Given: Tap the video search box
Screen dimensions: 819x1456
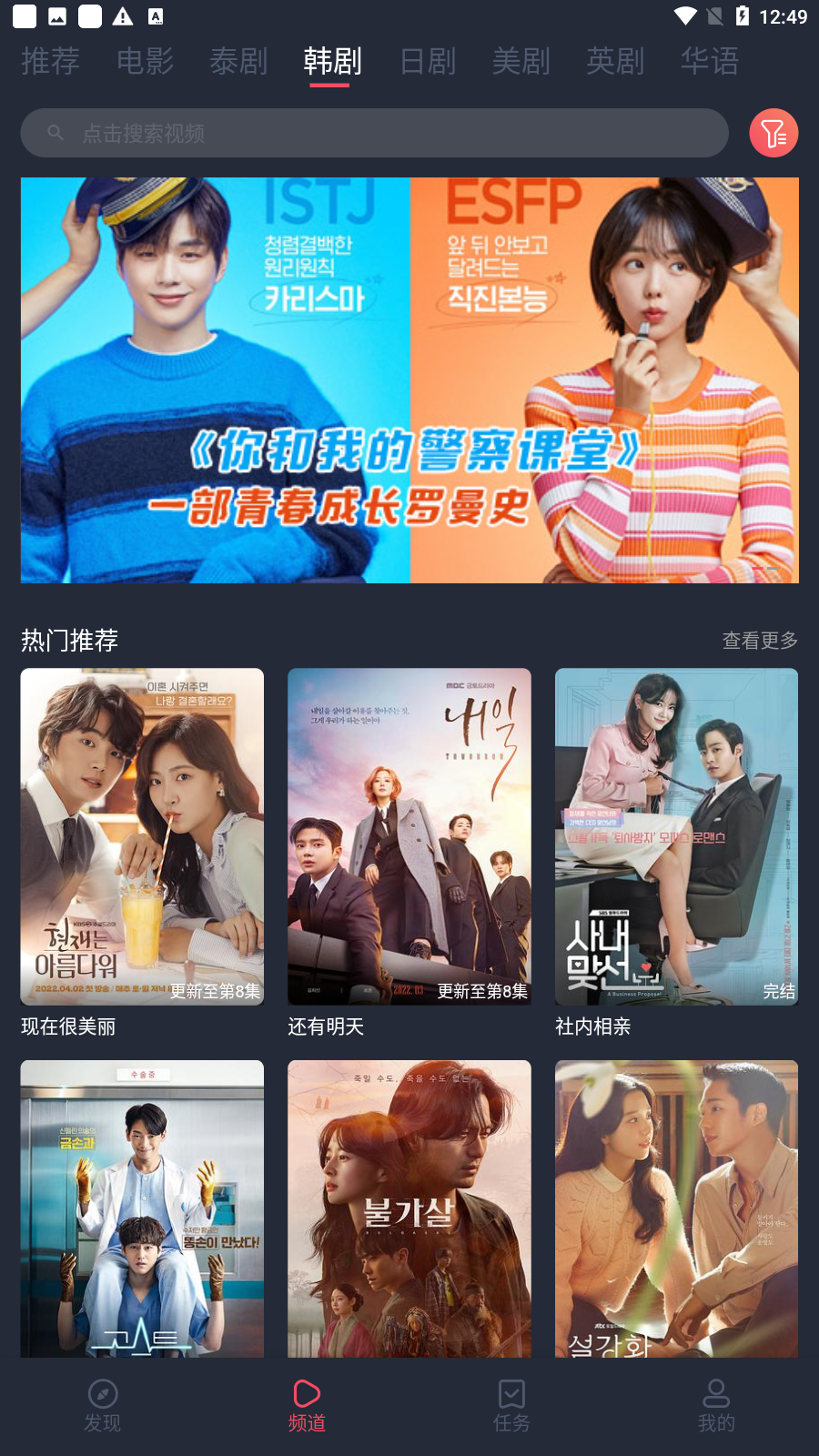Looking at the screenshot, I should coord(374,134).
